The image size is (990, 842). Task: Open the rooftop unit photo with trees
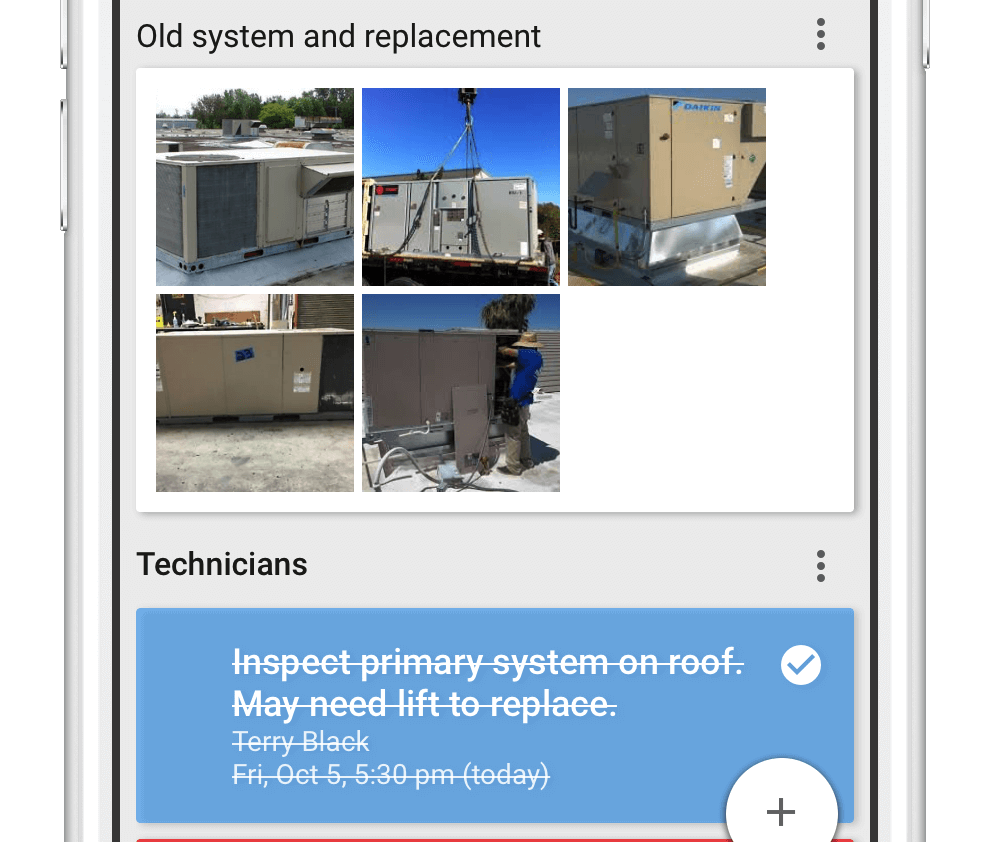[x=255, y=187]
